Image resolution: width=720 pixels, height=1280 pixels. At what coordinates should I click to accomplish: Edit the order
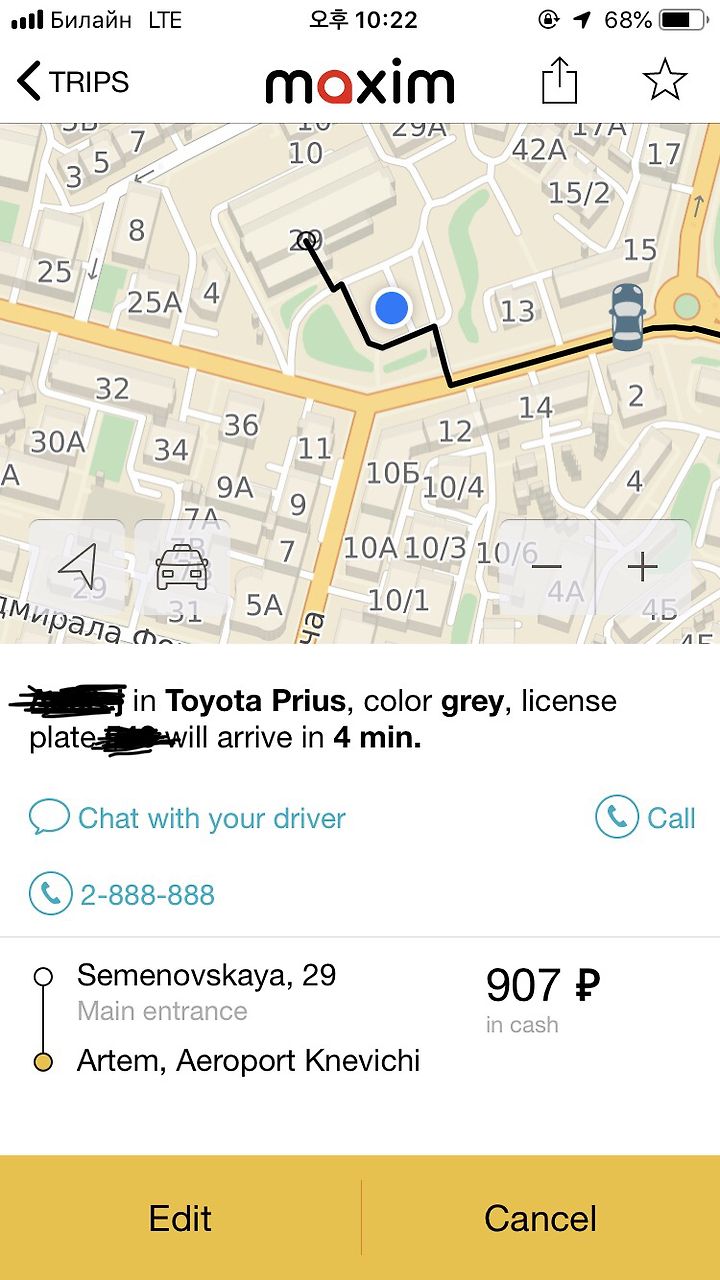[180, 1218]
